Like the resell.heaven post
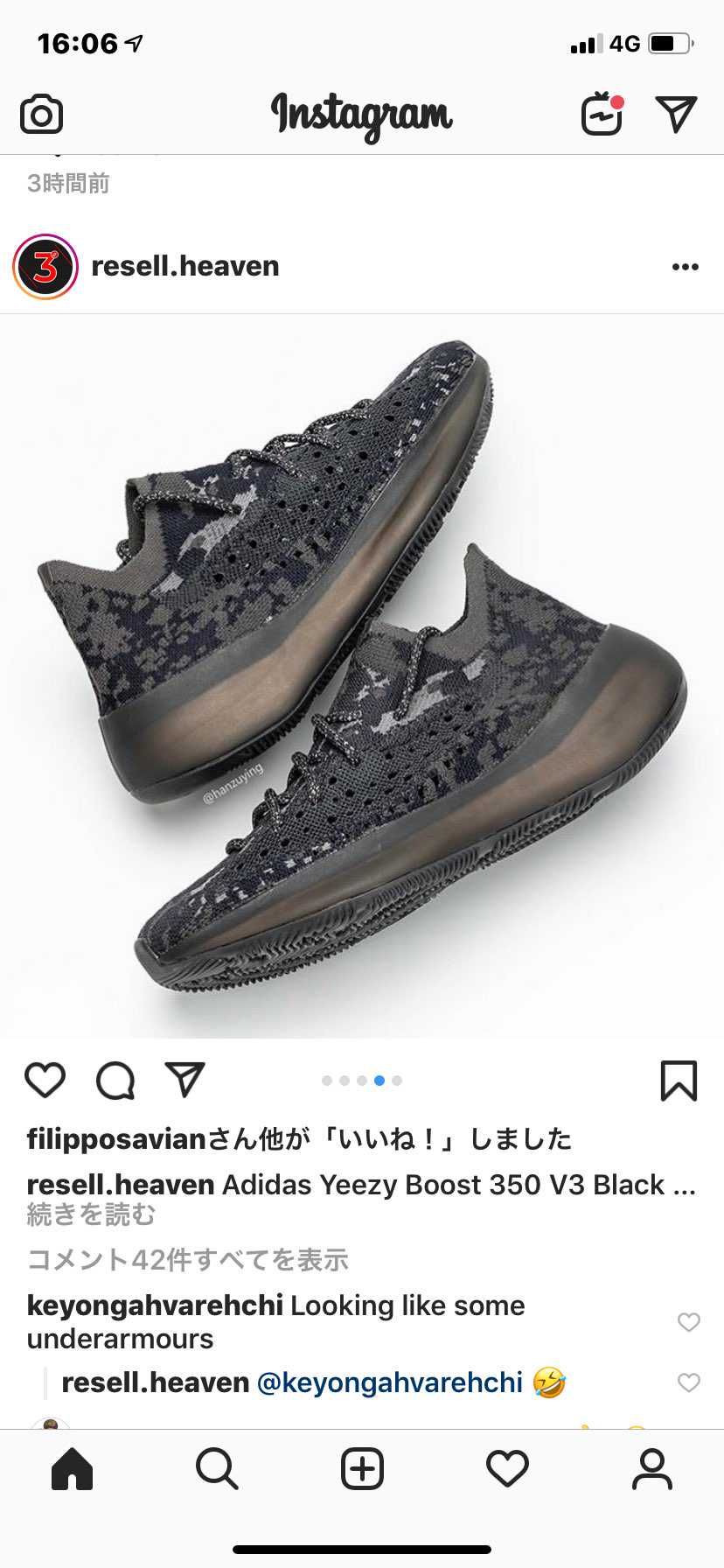The width and height of the screenshot is (724, 1568). tap(45, 1080)
